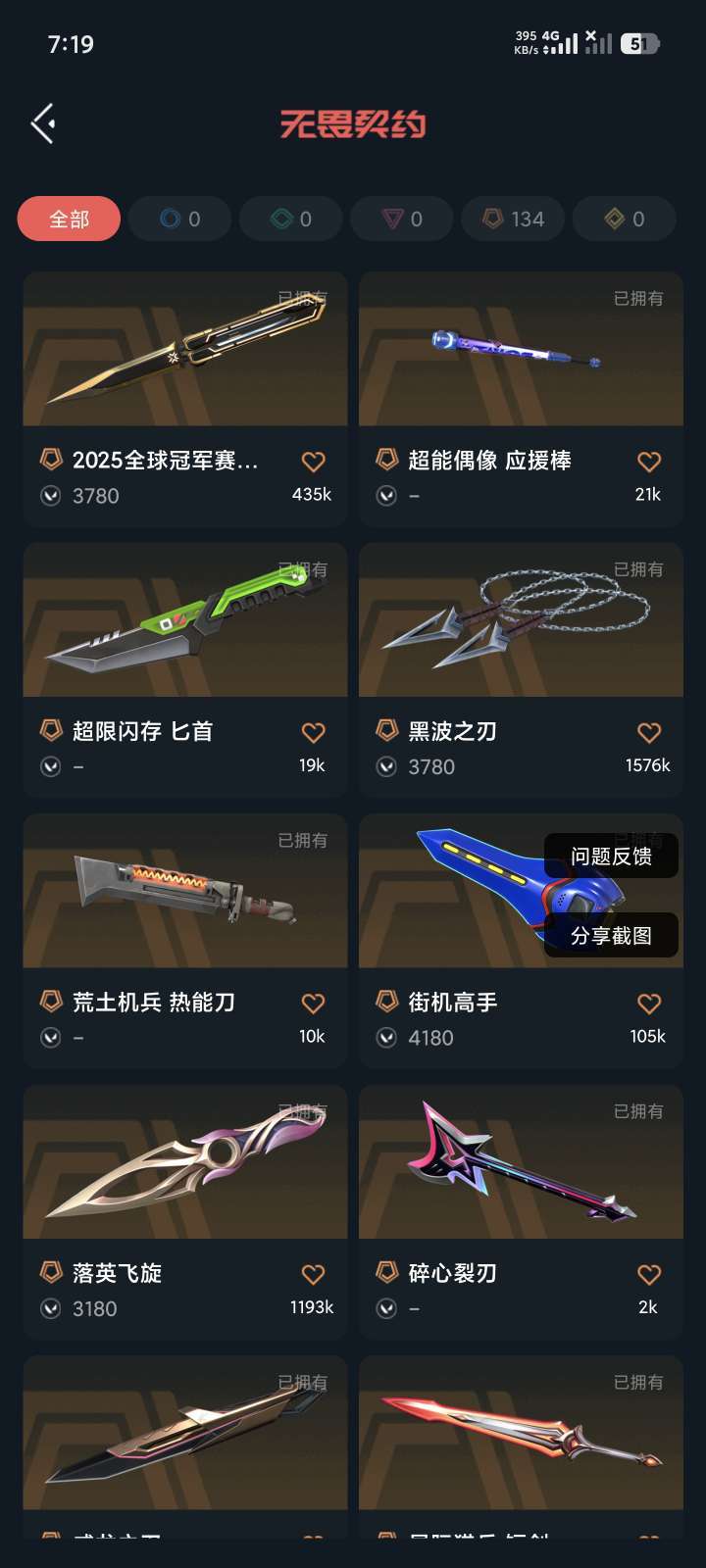Like the 黑波之刃 skin
The width and height of the screenshot is (706, 1568).
pos(649,732)
